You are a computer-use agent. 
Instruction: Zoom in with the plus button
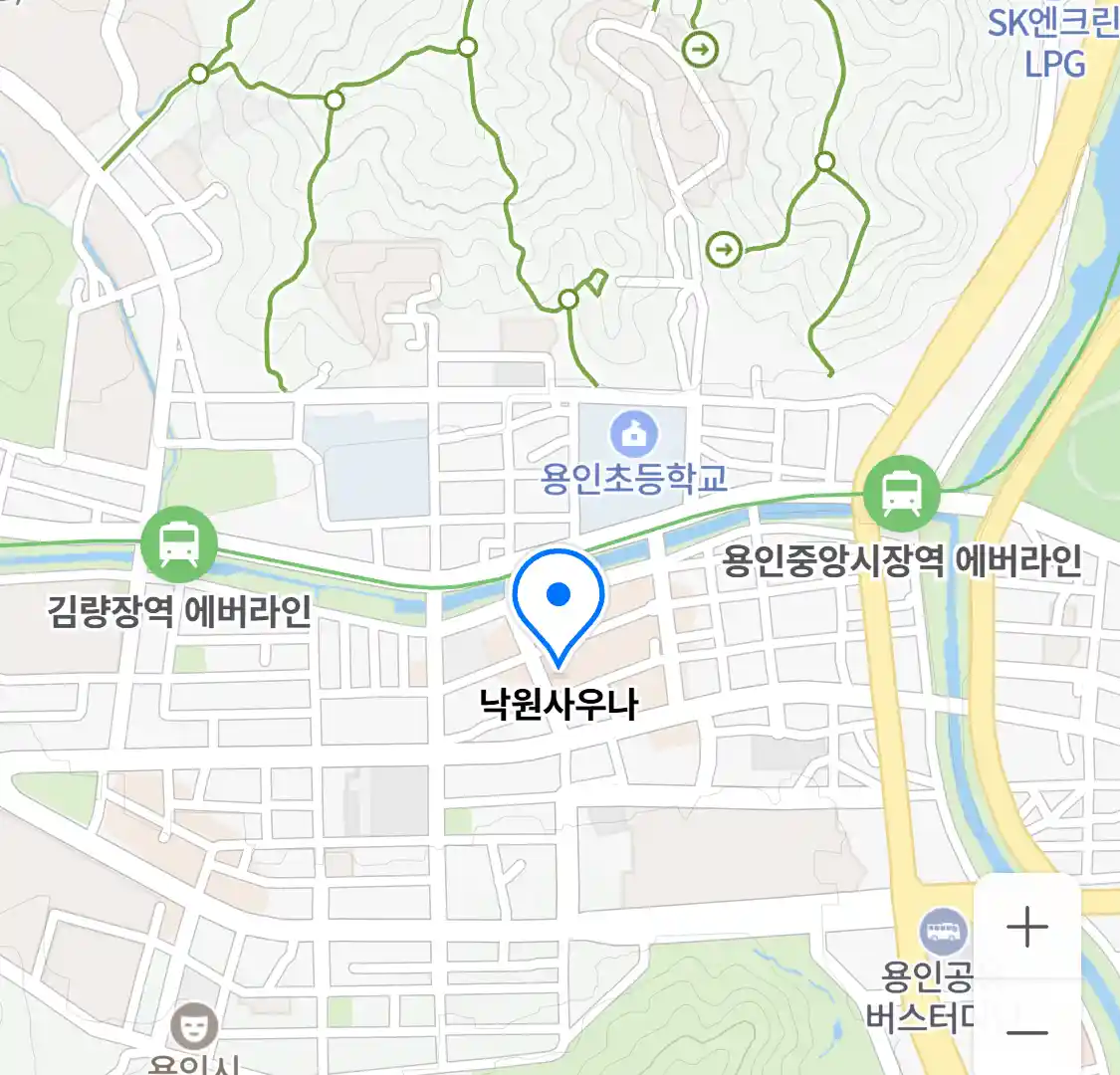coord(1026,928)
